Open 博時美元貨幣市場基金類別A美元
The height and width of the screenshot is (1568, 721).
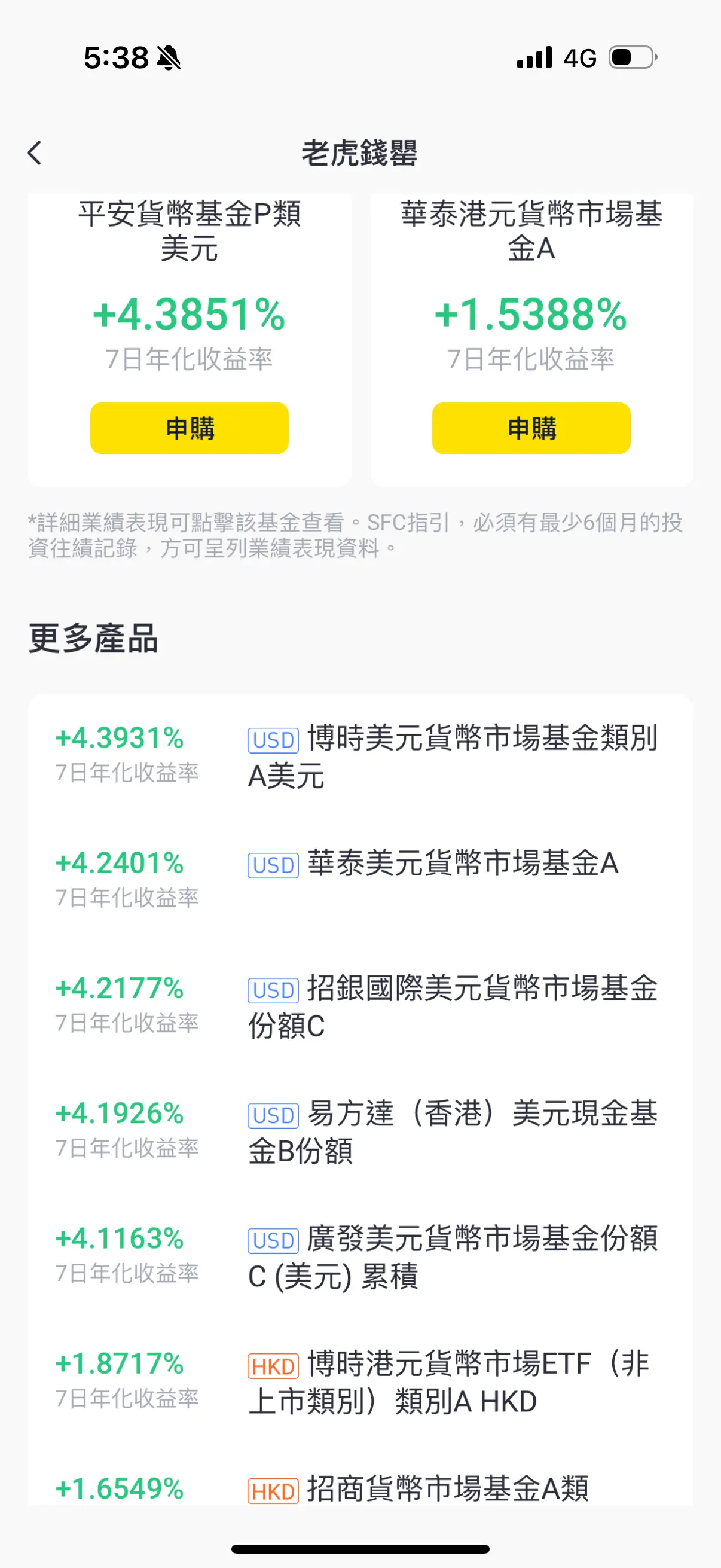click(x=360, y=756)
